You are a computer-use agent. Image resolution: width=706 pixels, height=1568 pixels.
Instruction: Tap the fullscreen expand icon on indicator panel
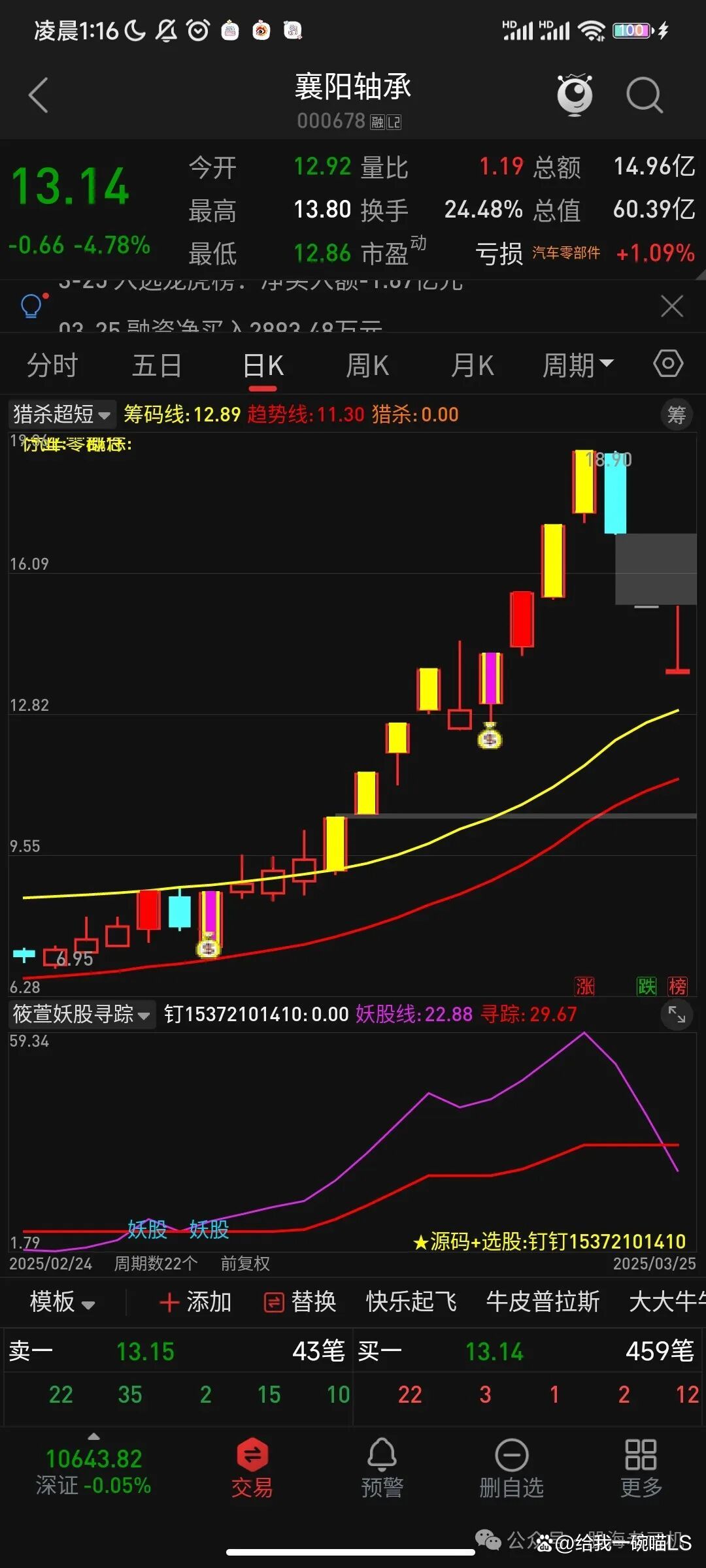click(677, 1015)
